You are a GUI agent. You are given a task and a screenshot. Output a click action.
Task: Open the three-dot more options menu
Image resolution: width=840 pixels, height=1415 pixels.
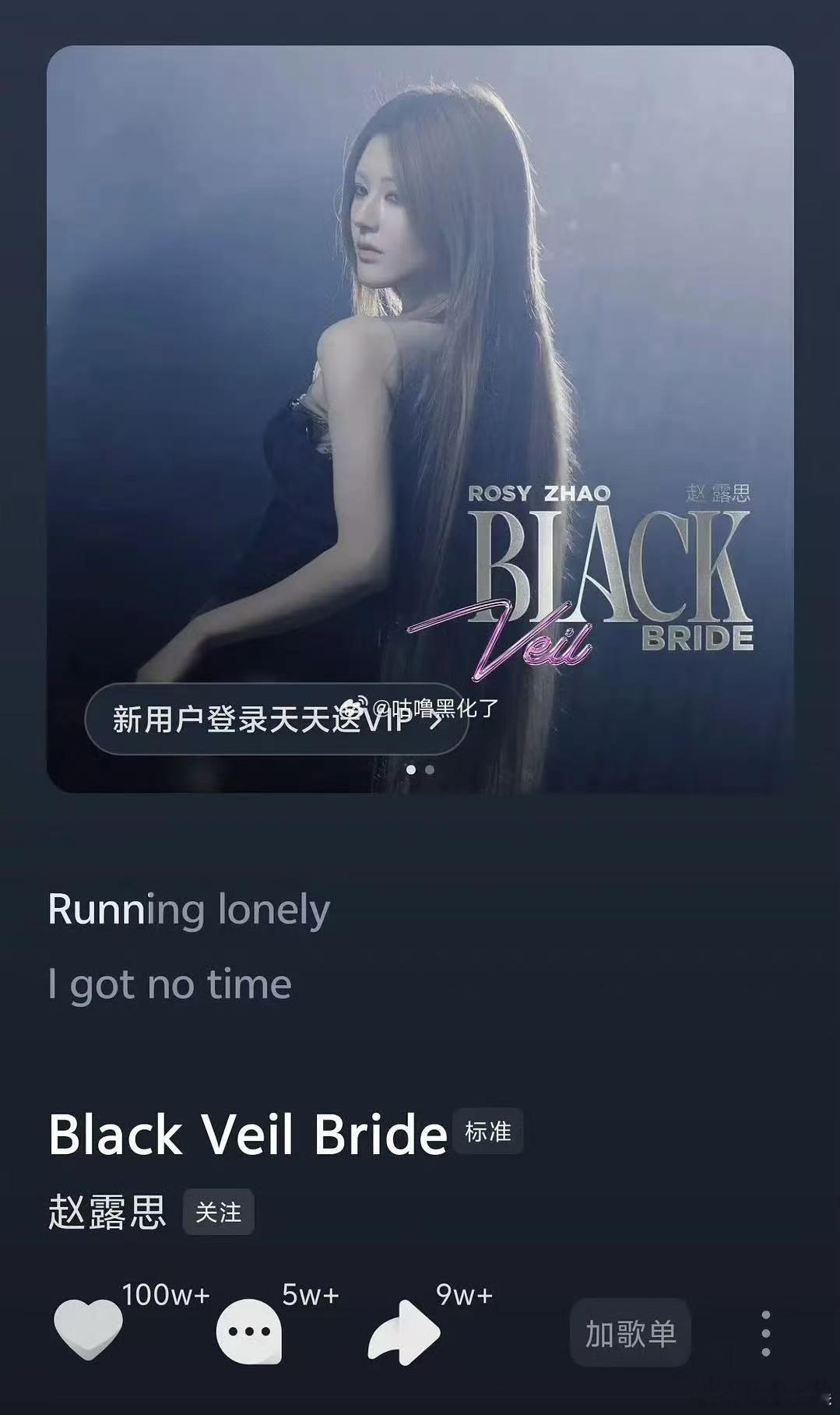pos(768,1332)
